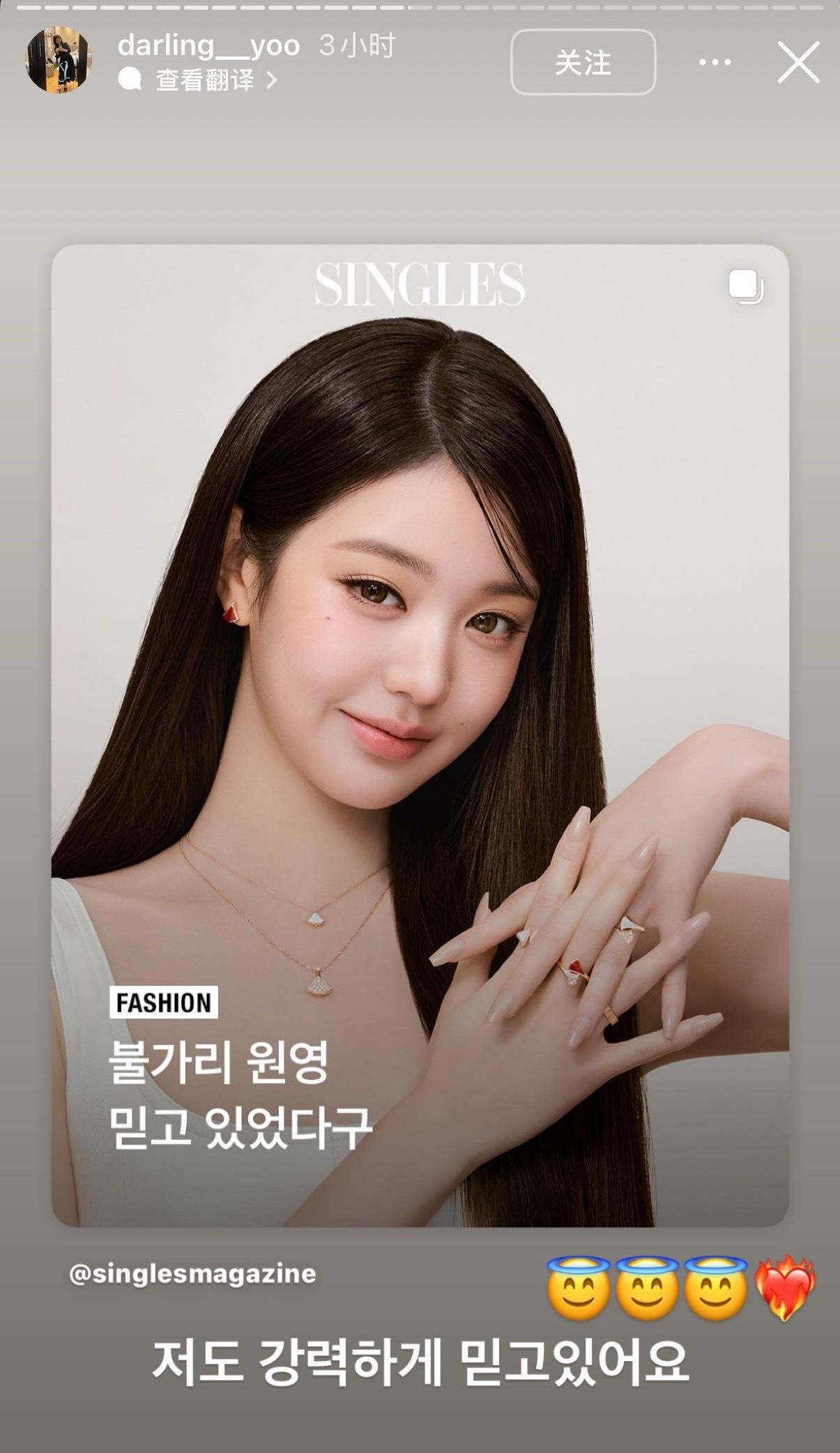Follow this account with 关注 button
The width and height of the screenshot is (840, 1453).
pos(583,62)
